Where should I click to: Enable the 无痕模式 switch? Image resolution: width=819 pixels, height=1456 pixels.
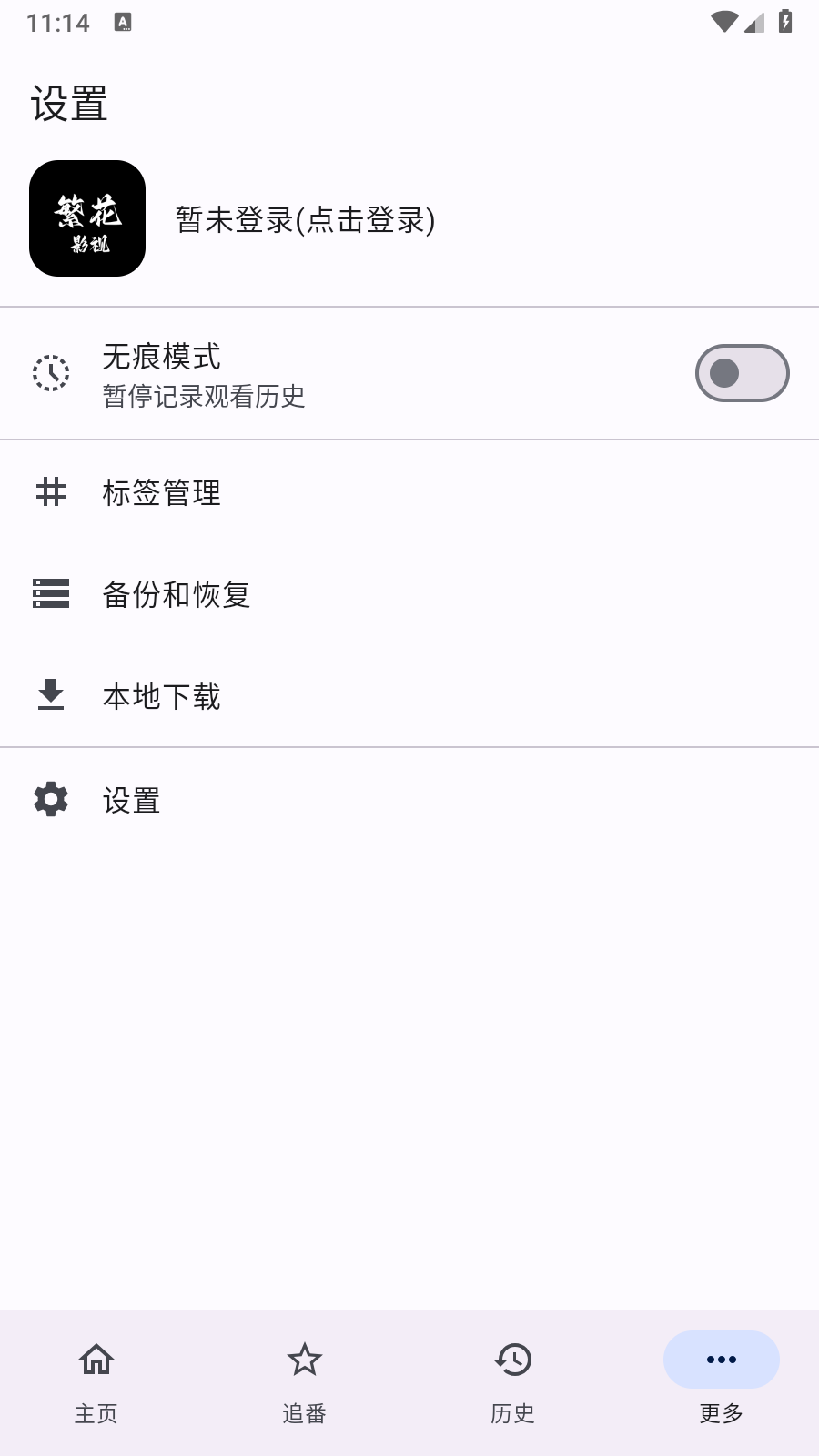point(742,373)
